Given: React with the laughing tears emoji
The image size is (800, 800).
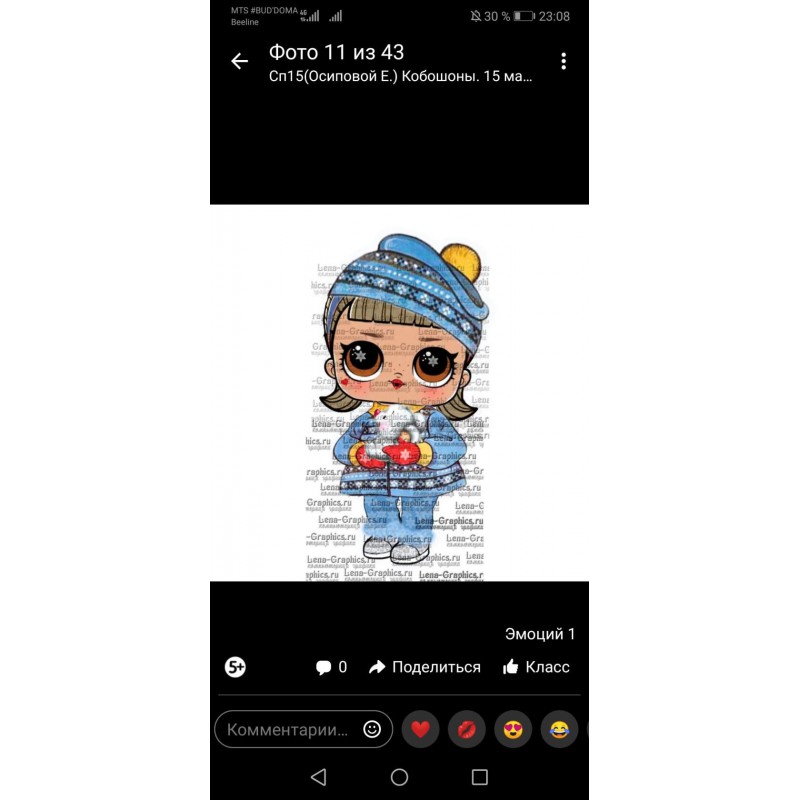Looking at the screenshot, I should coord(560,729).
